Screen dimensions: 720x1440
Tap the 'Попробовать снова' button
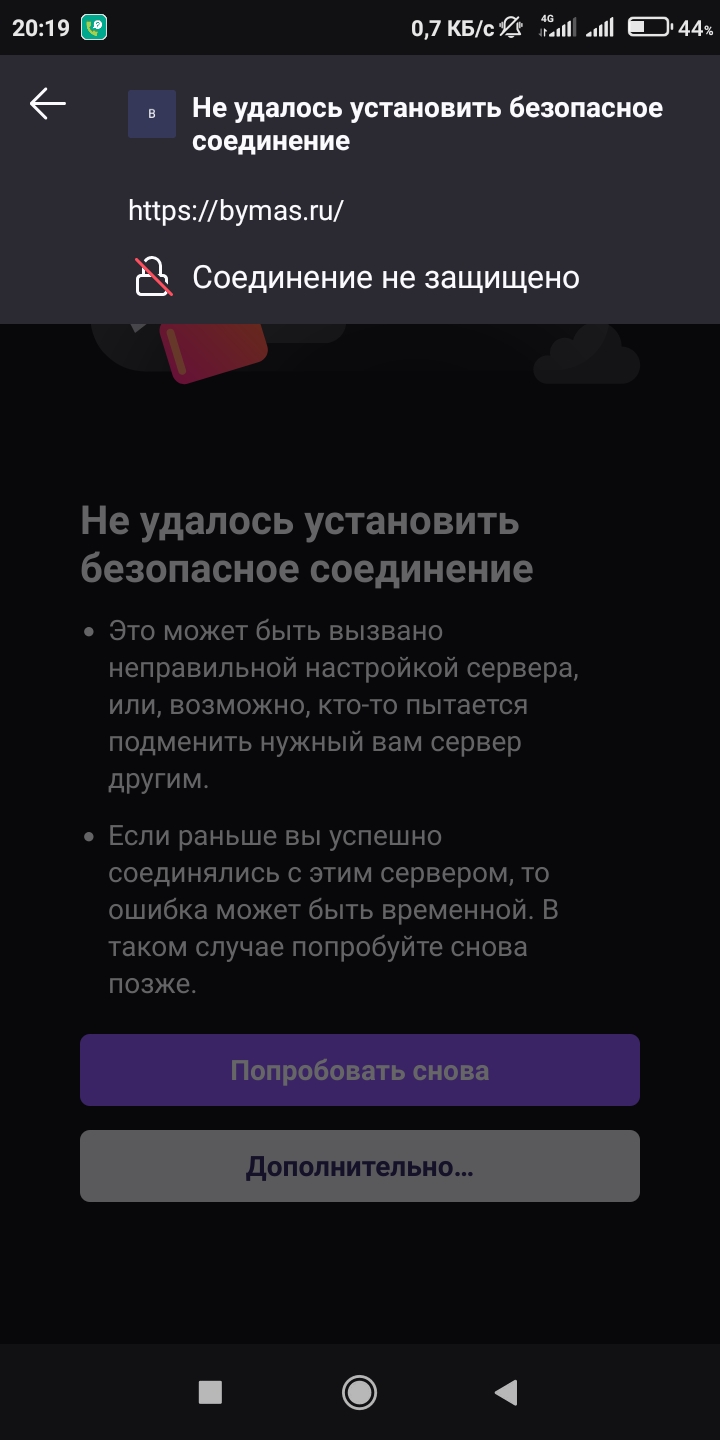[360, 1070]
